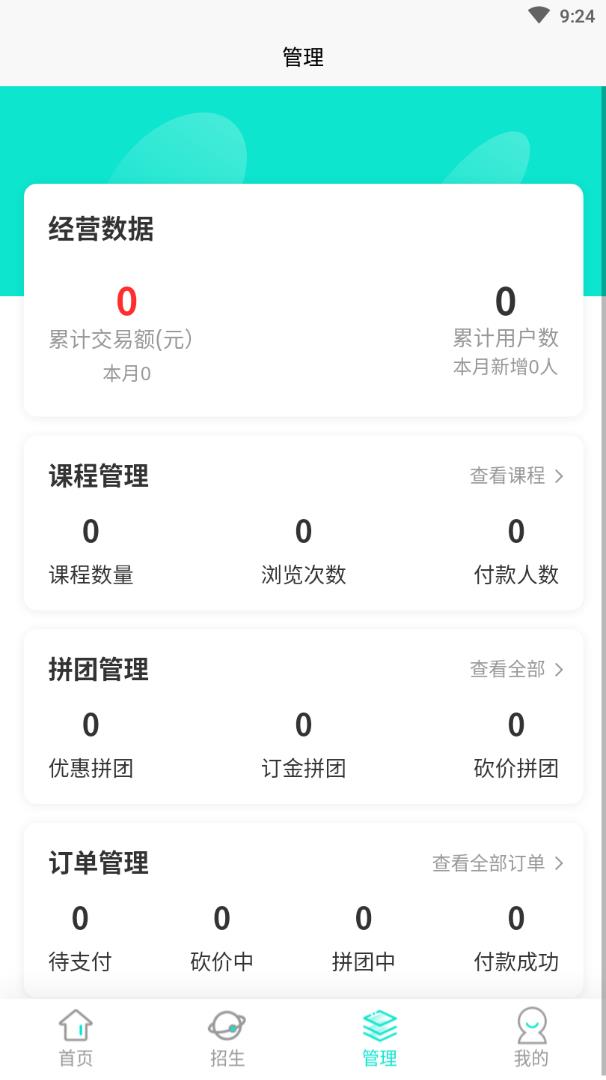Open 待支付 orders
606x1080 pixels.
coord(80,941)
